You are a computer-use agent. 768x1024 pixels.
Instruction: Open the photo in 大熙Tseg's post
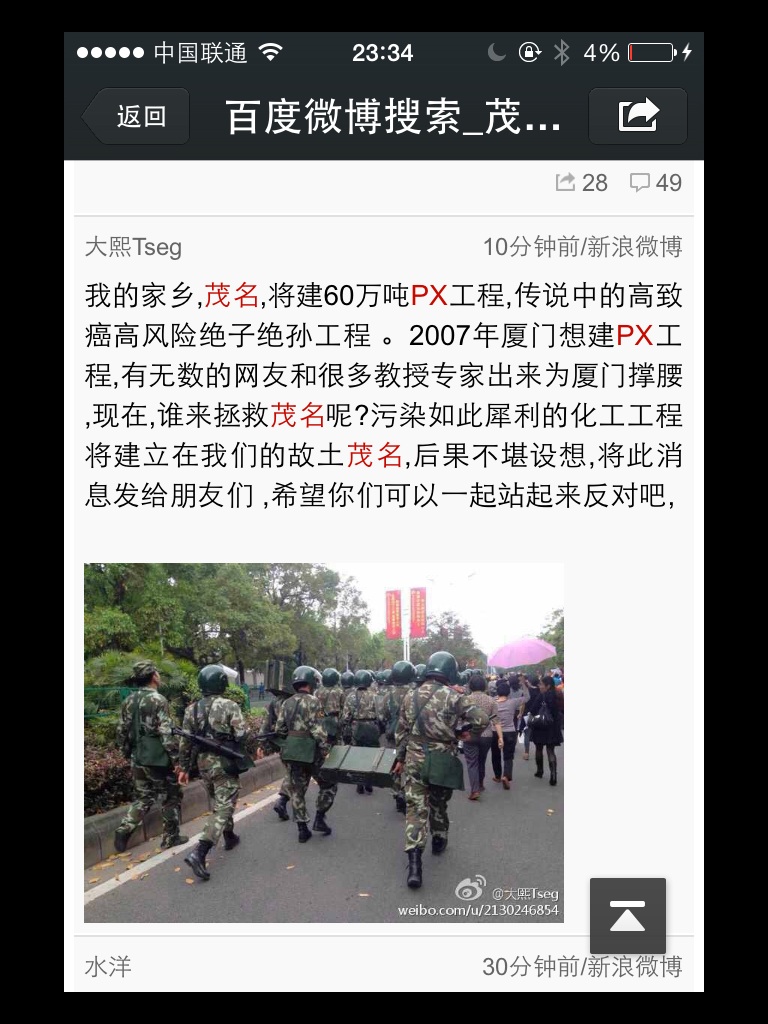pos(323,742)
